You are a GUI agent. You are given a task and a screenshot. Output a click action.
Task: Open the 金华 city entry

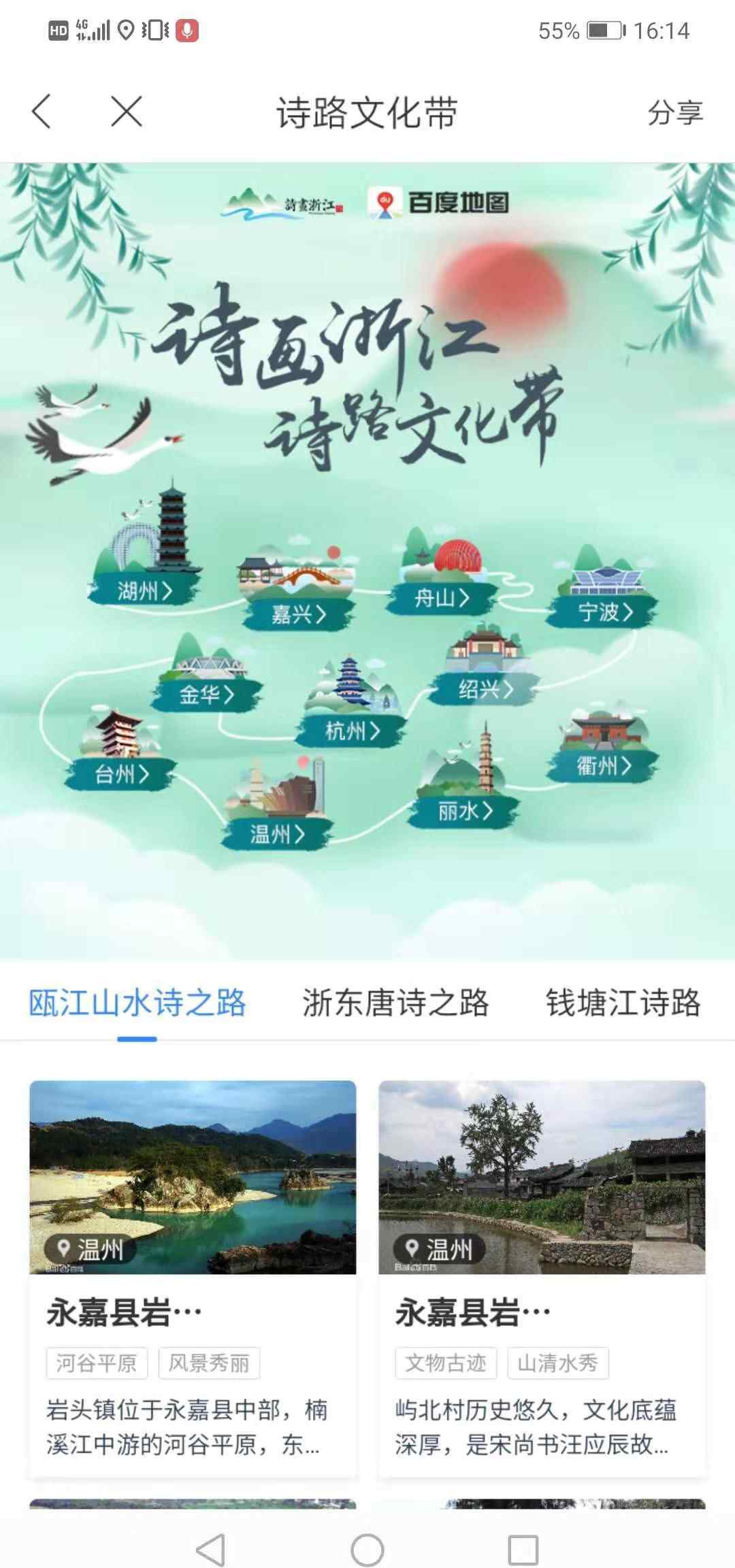tap(206, 694)
